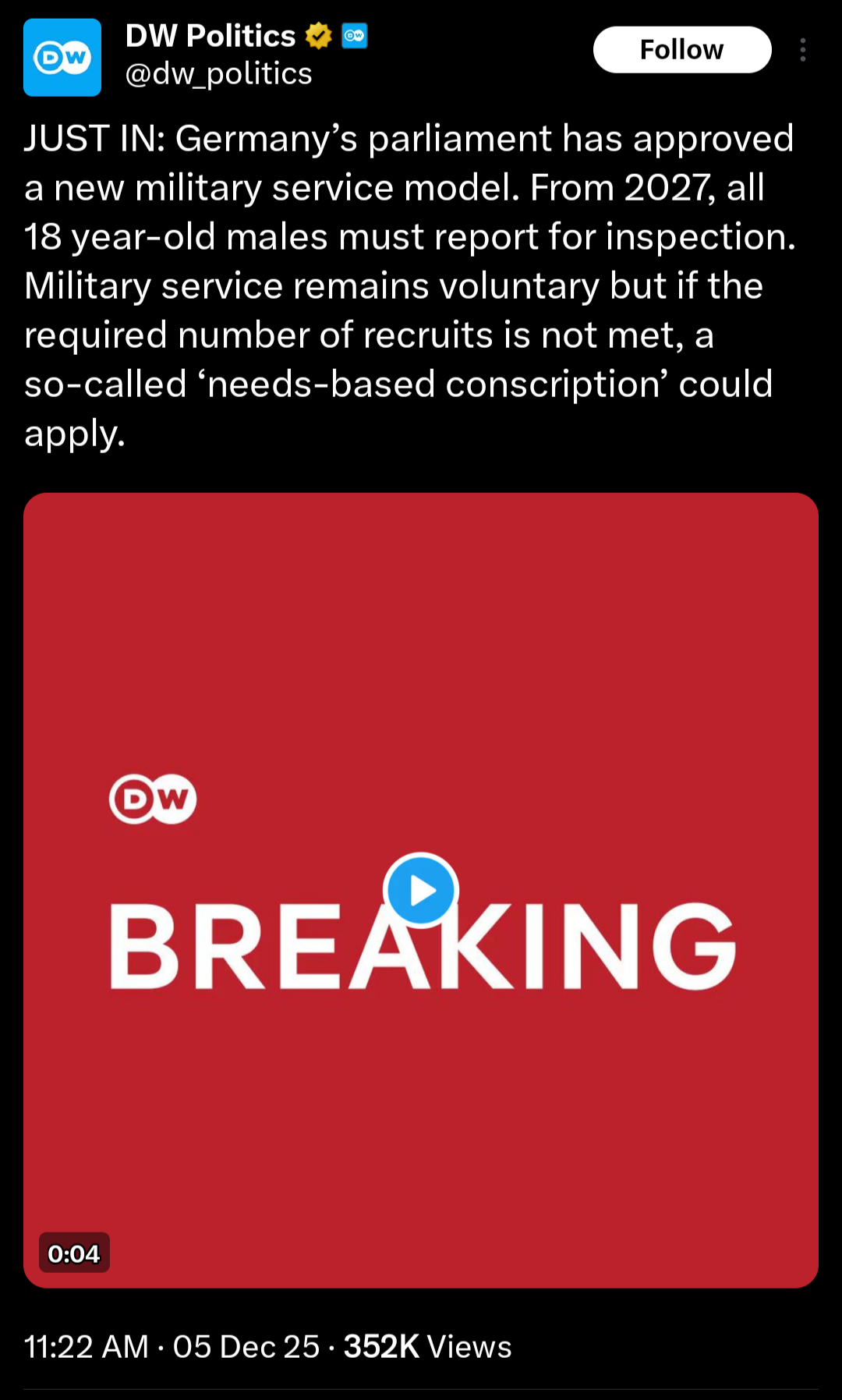
Task: Follow the DW Politics account
Action: 682,50
